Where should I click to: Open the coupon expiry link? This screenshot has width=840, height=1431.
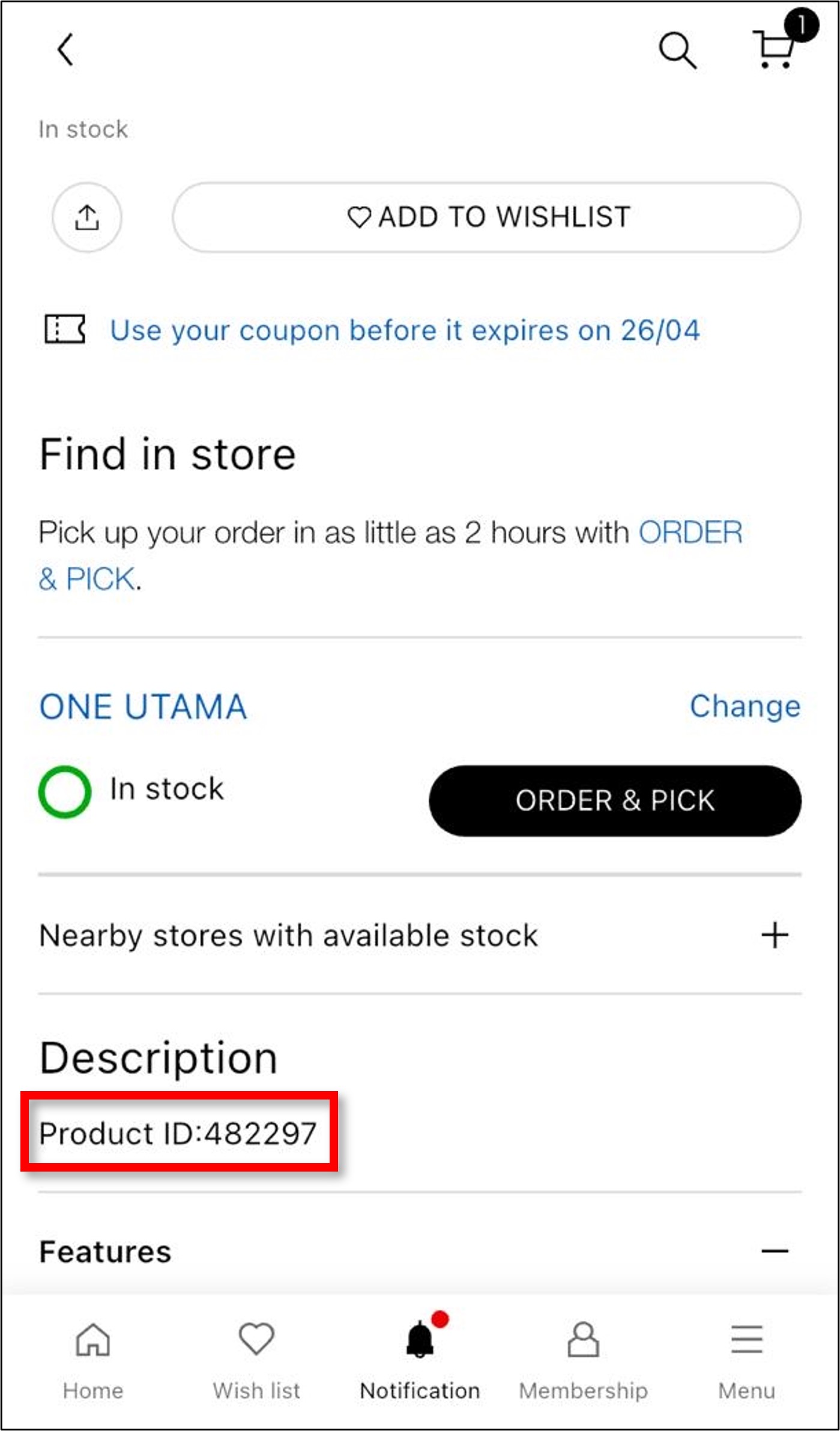click(405, 331)
